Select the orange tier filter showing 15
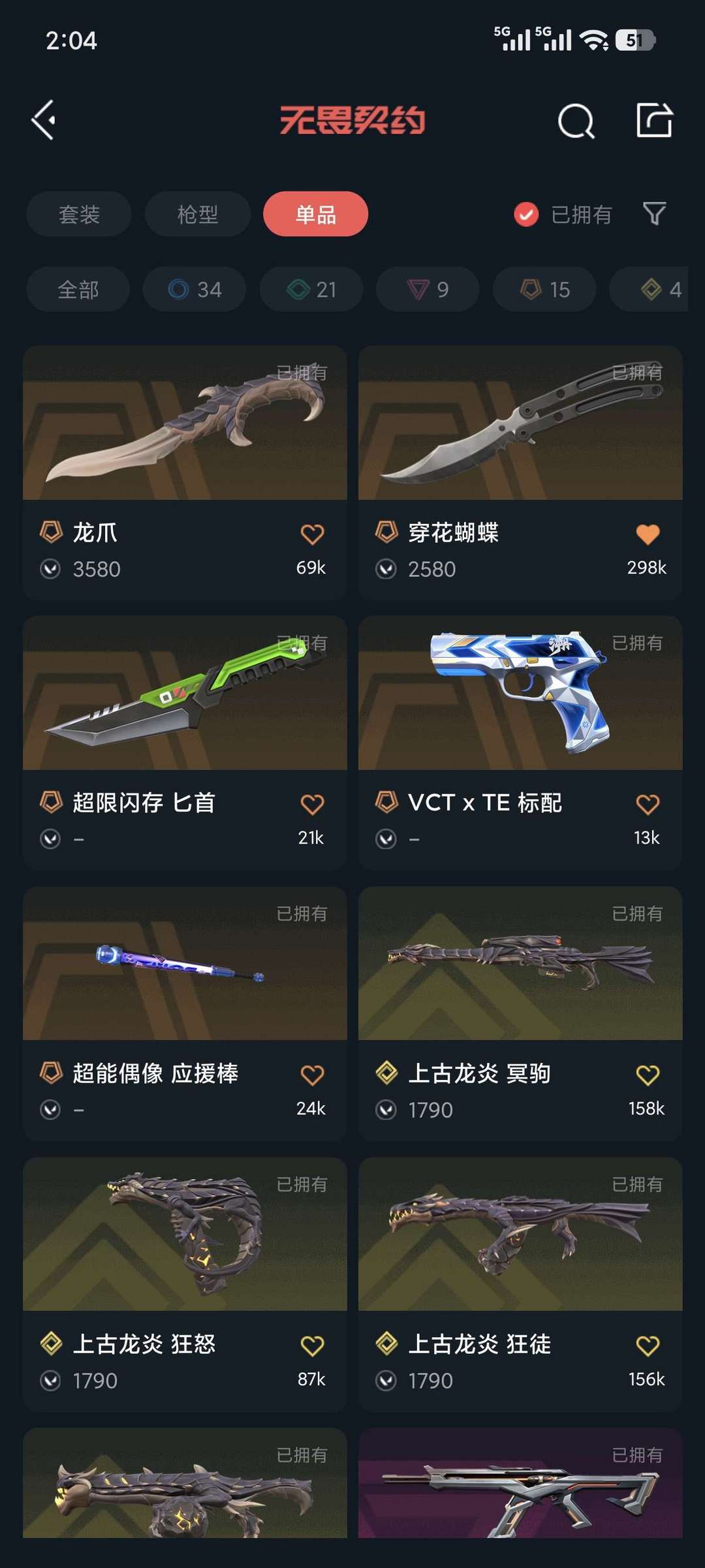Screen dimensions: 705x1568 tap(544, 289)
